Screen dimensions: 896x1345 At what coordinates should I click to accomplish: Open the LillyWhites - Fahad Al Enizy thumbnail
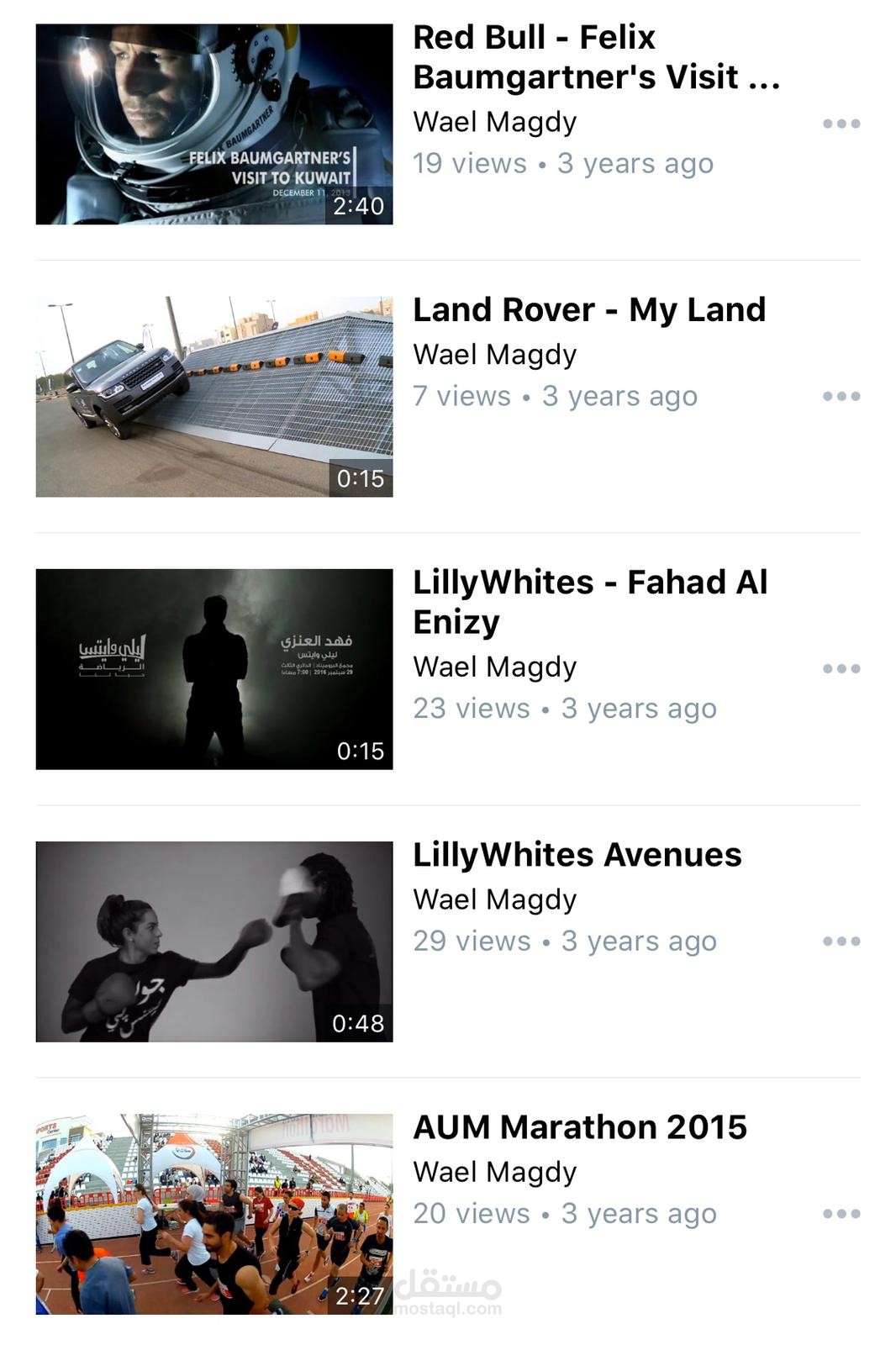click(214, 669)
